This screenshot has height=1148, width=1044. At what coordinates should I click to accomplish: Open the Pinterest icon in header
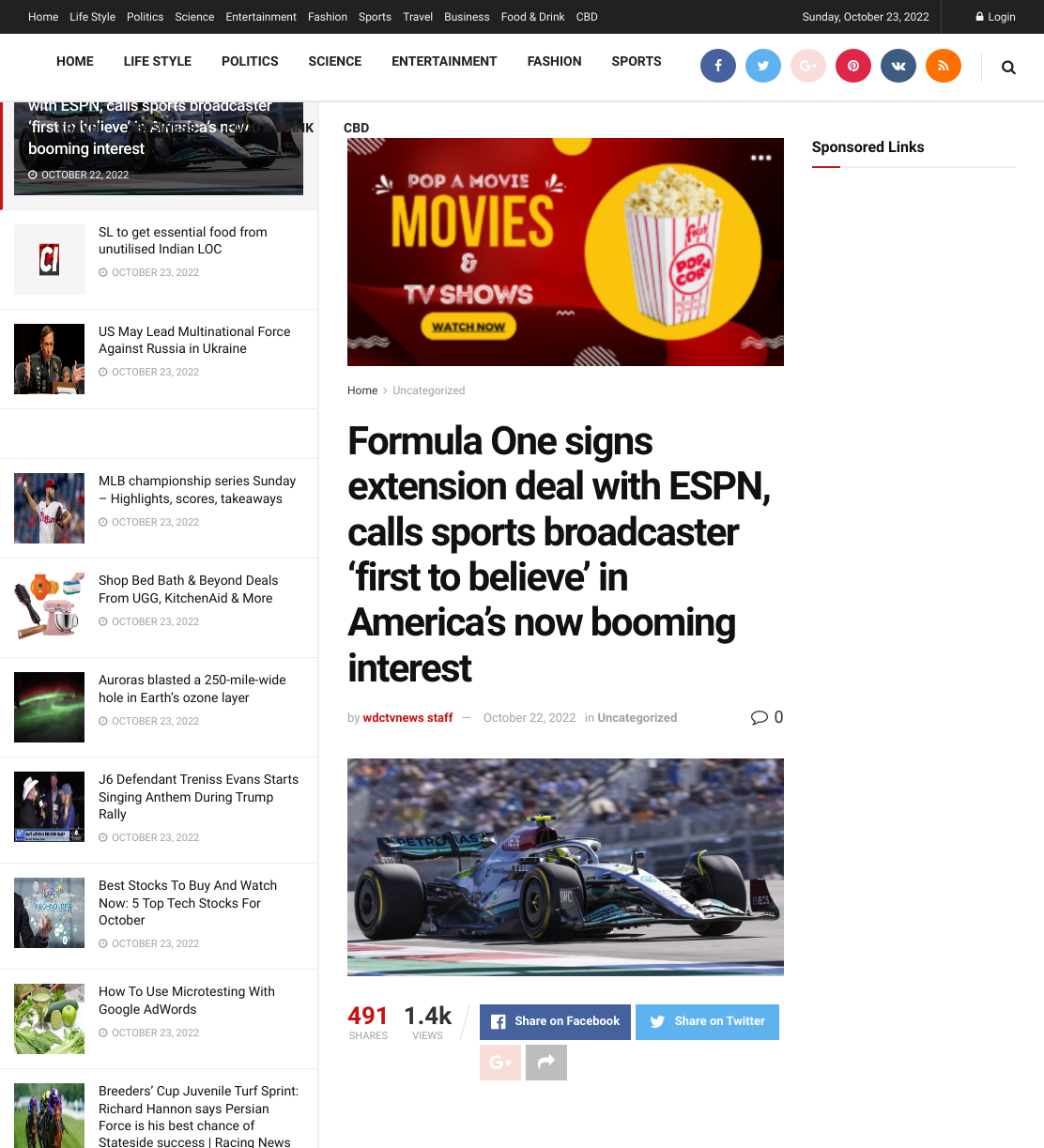pos(853,66)
